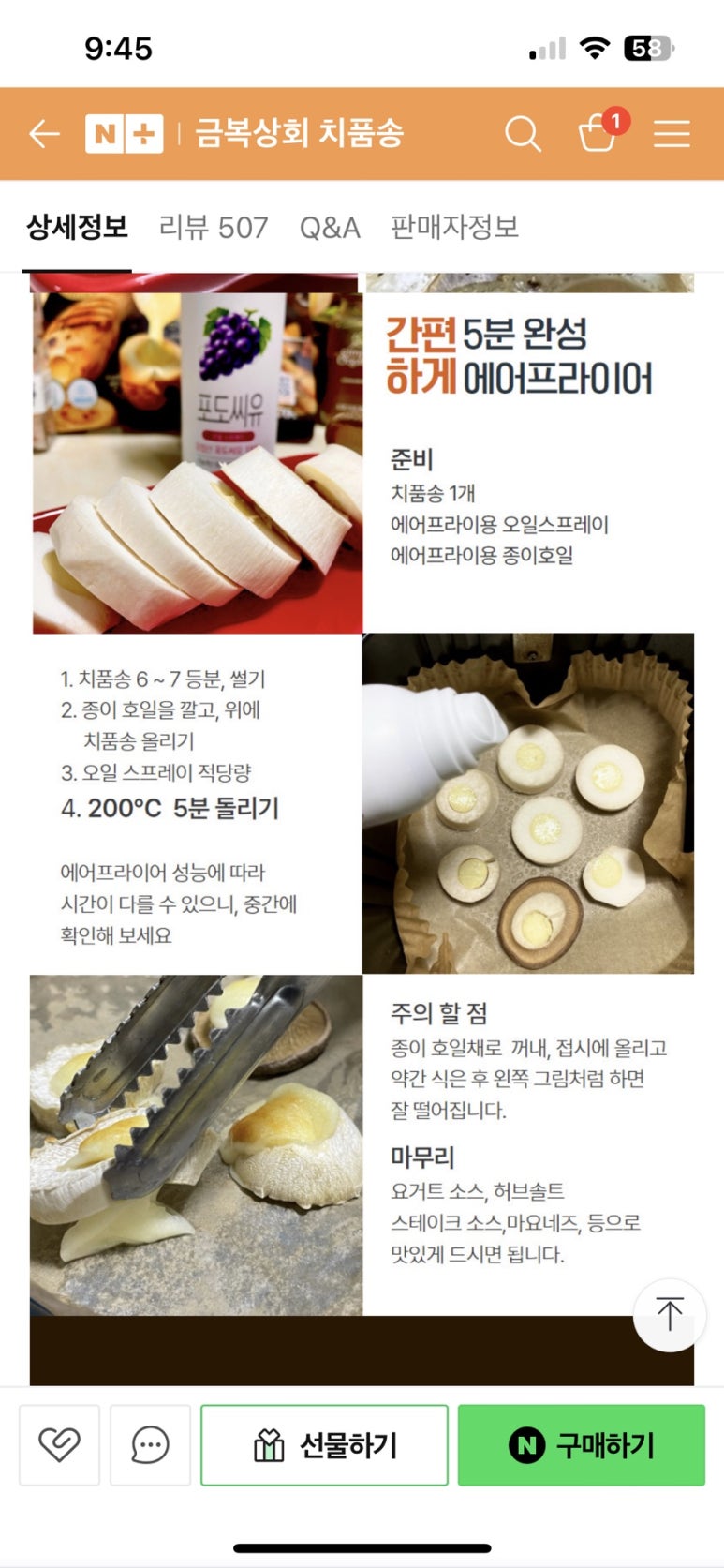Open Naver Plus store logo
Viewport: 724px width, 1568px height.
coord(124,134)
